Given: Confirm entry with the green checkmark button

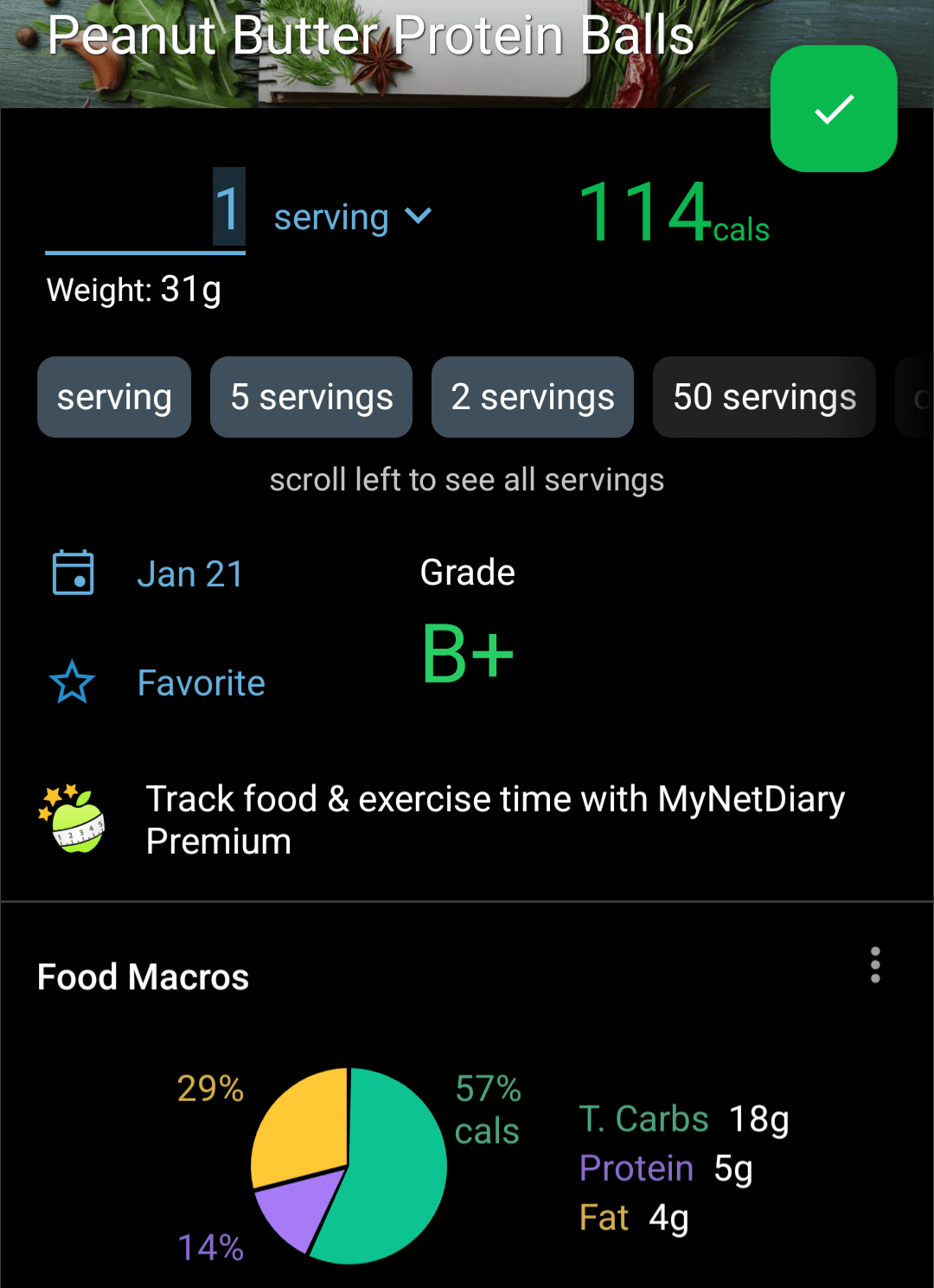Looking at the screenshot, I should 834,109.
